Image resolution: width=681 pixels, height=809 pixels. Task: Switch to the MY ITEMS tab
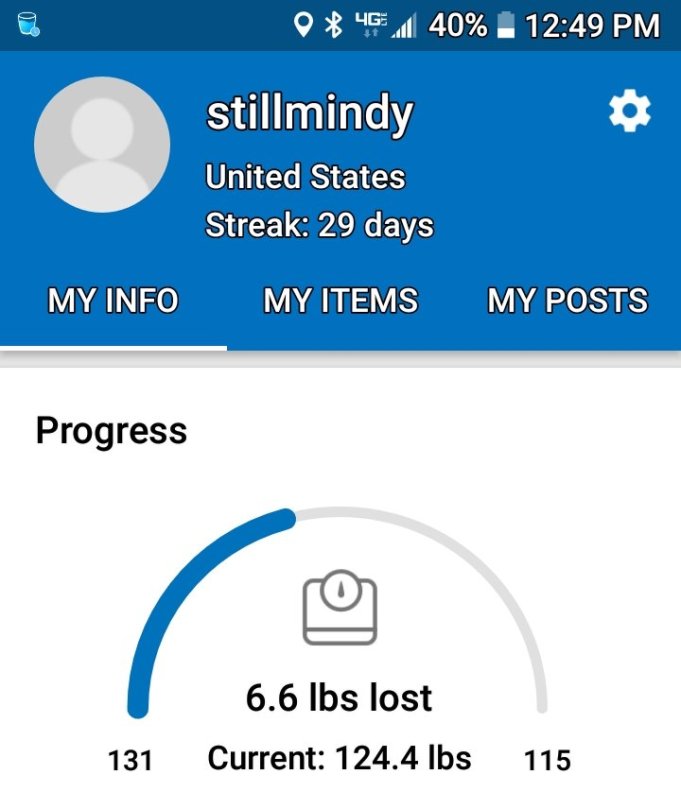coord(340,301)
